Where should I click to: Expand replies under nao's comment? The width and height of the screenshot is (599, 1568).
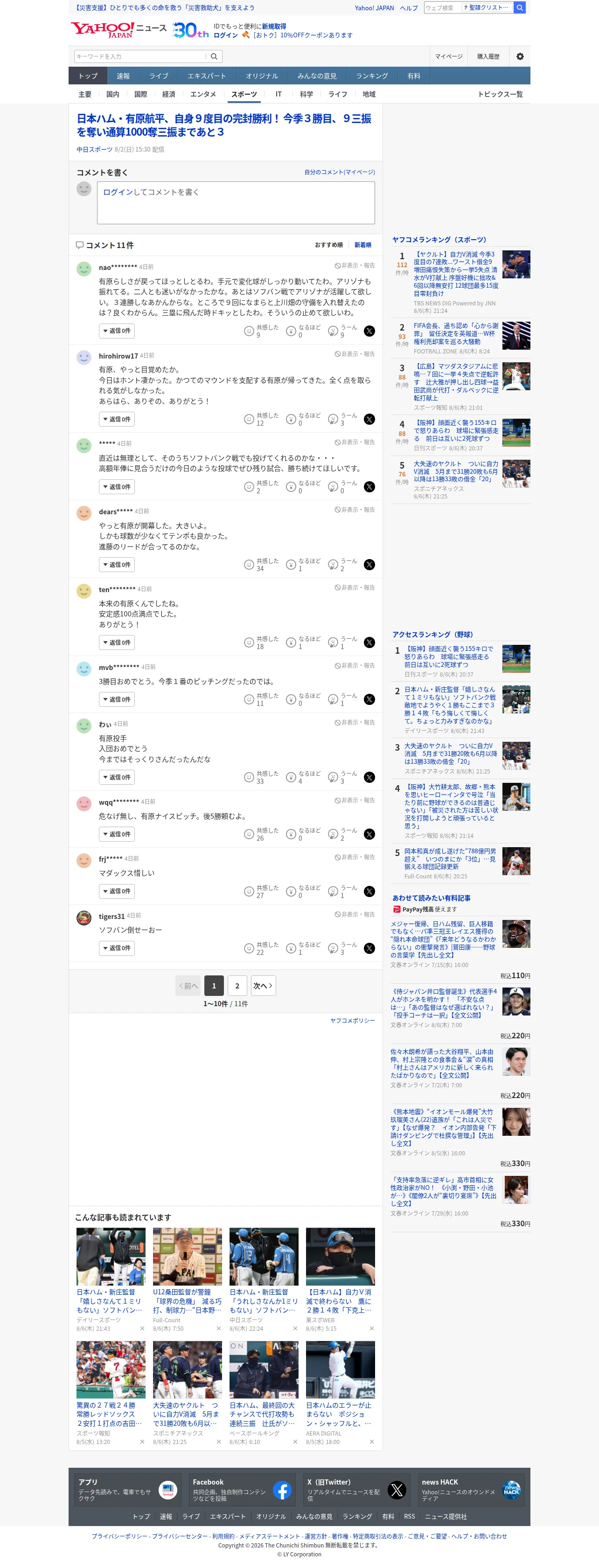click(x=117, y=331)
